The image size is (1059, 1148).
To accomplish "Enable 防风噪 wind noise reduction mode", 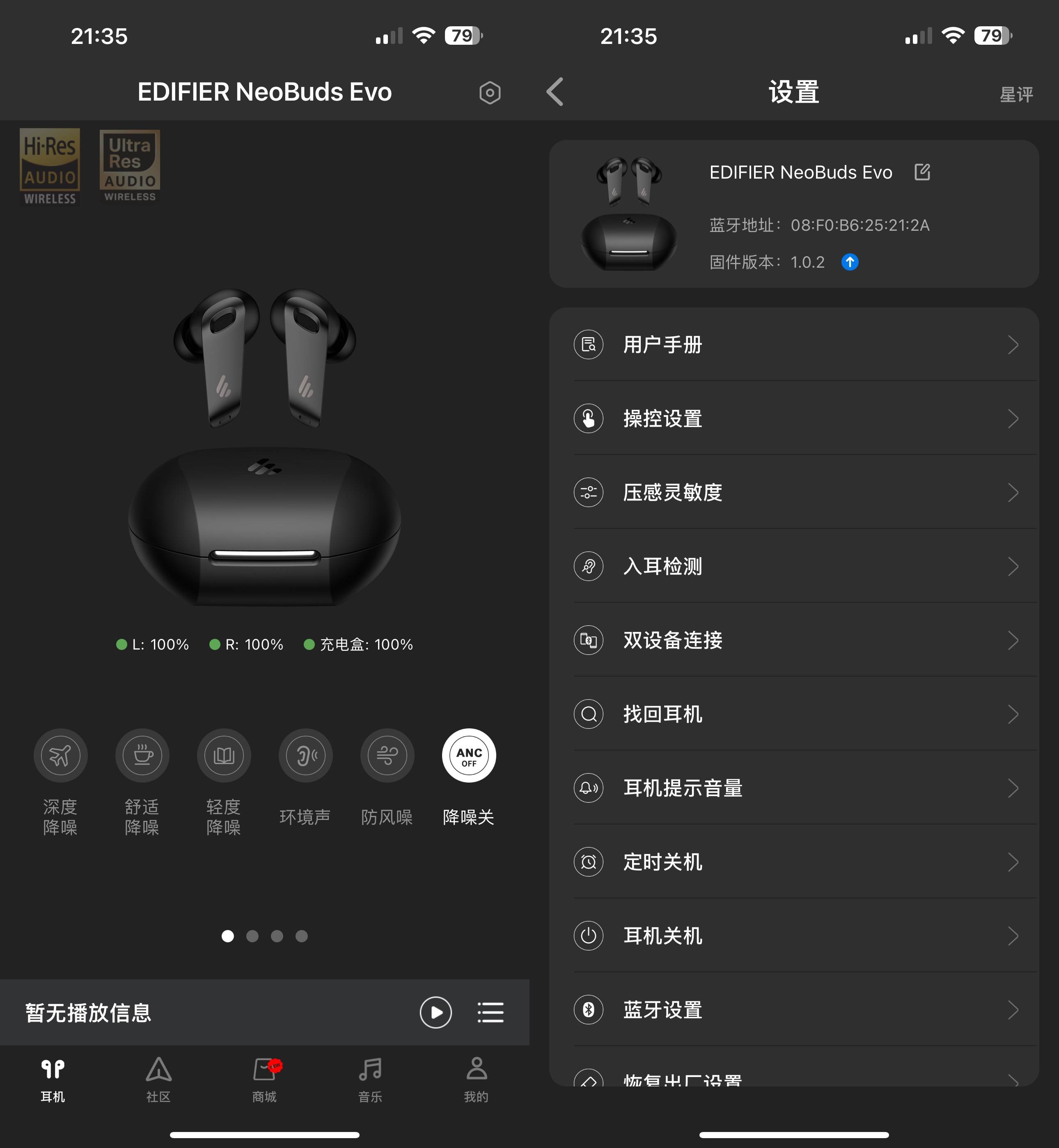I will [387, 755].
